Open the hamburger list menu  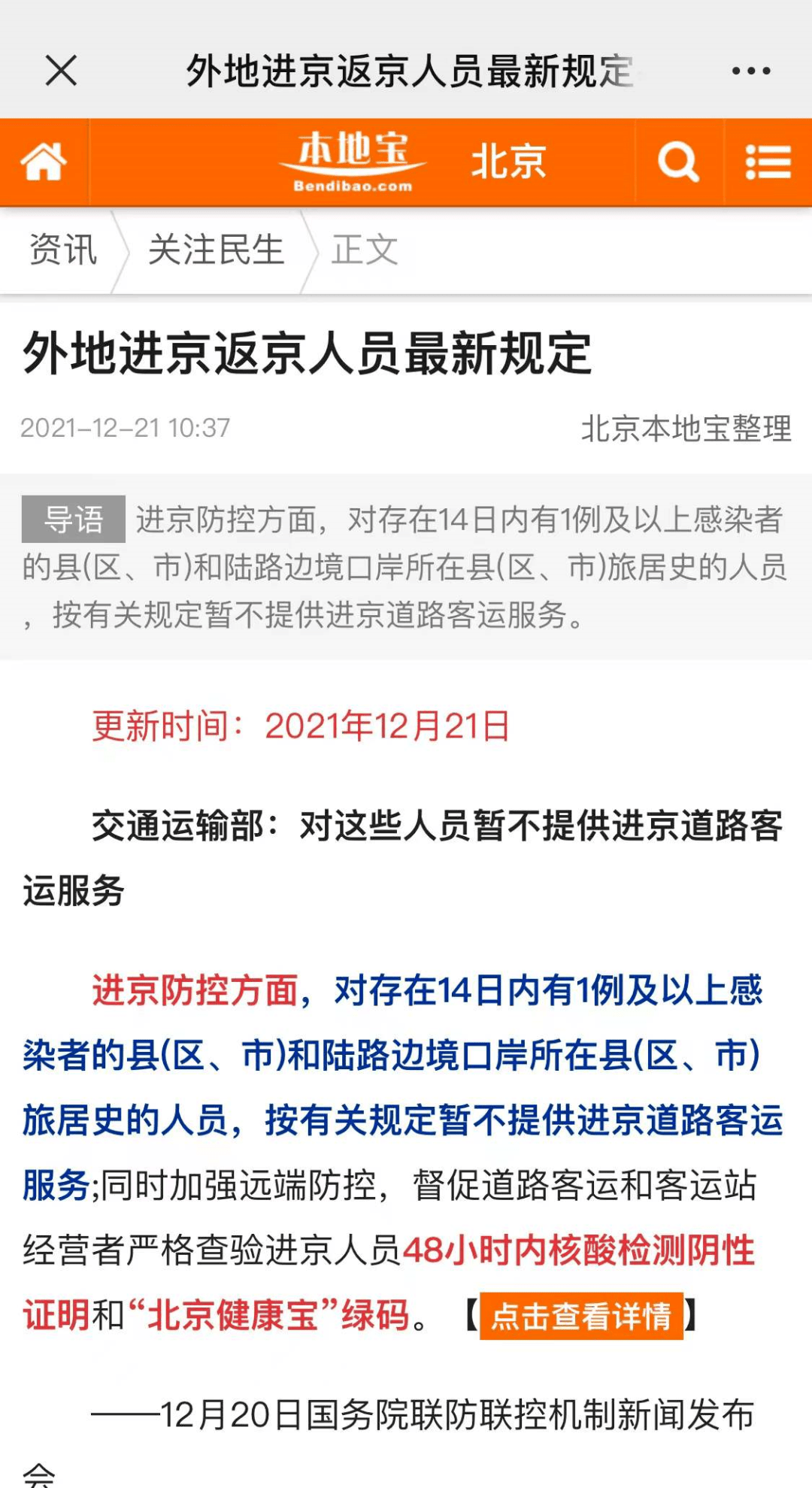[768, 162]
